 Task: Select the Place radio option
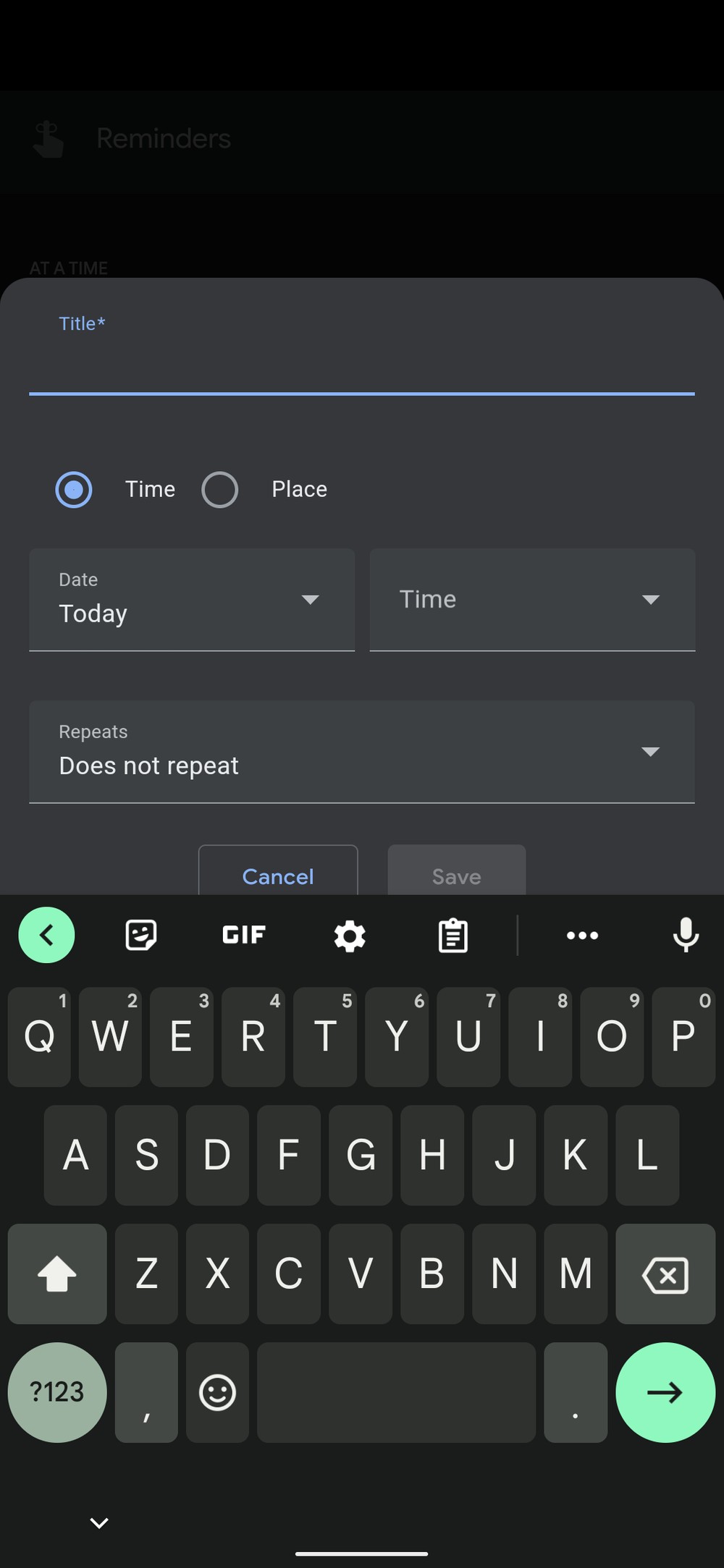[x=220, y=490]
